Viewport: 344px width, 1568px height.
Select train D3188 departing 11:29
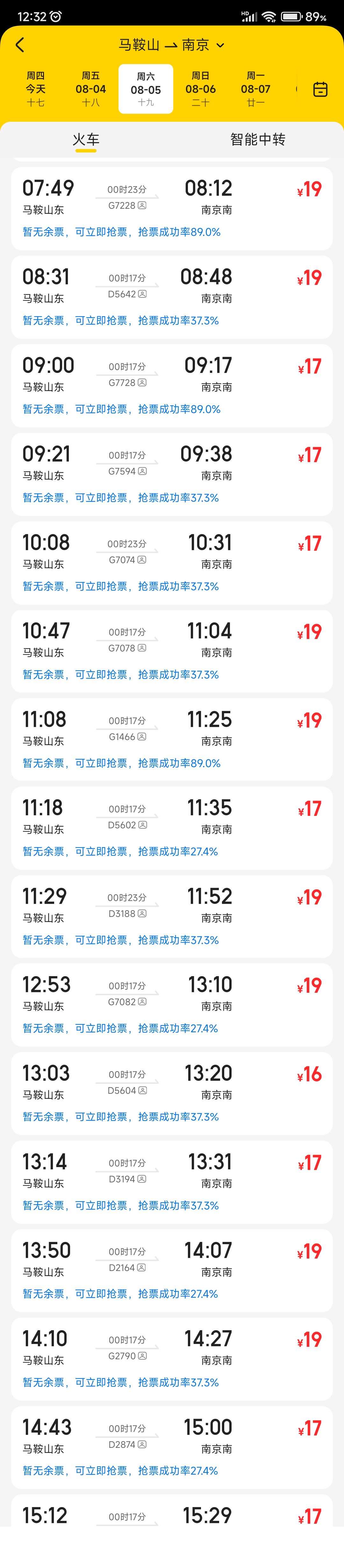pos(172,916)
